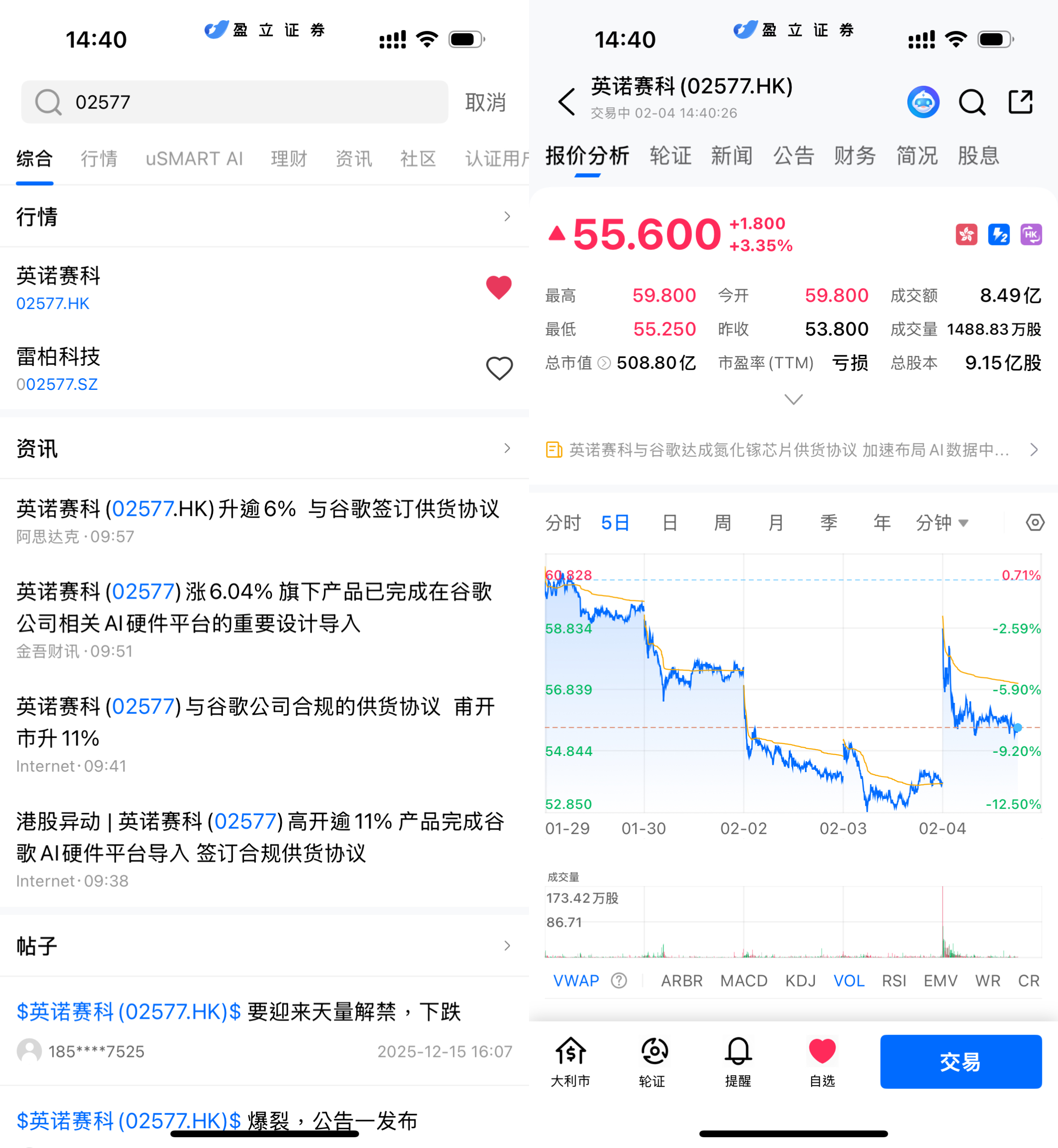Switch to the 资讯 search tab
This screenshot has height=1148, width=1058.
click(x=353, y=158)
